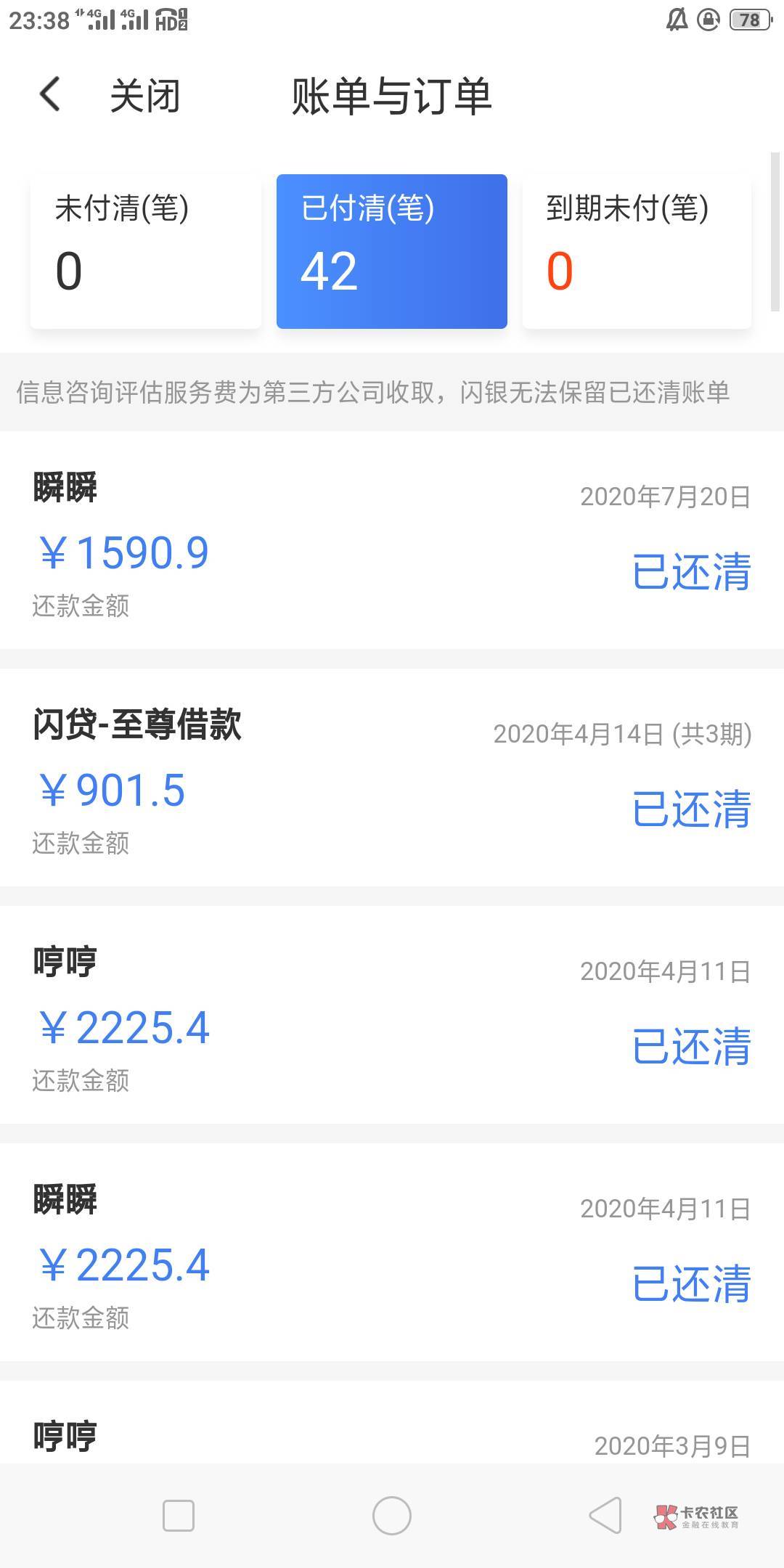Open the 闪贷-至尊借款 bill for ¥901.5

click(392, 777)
